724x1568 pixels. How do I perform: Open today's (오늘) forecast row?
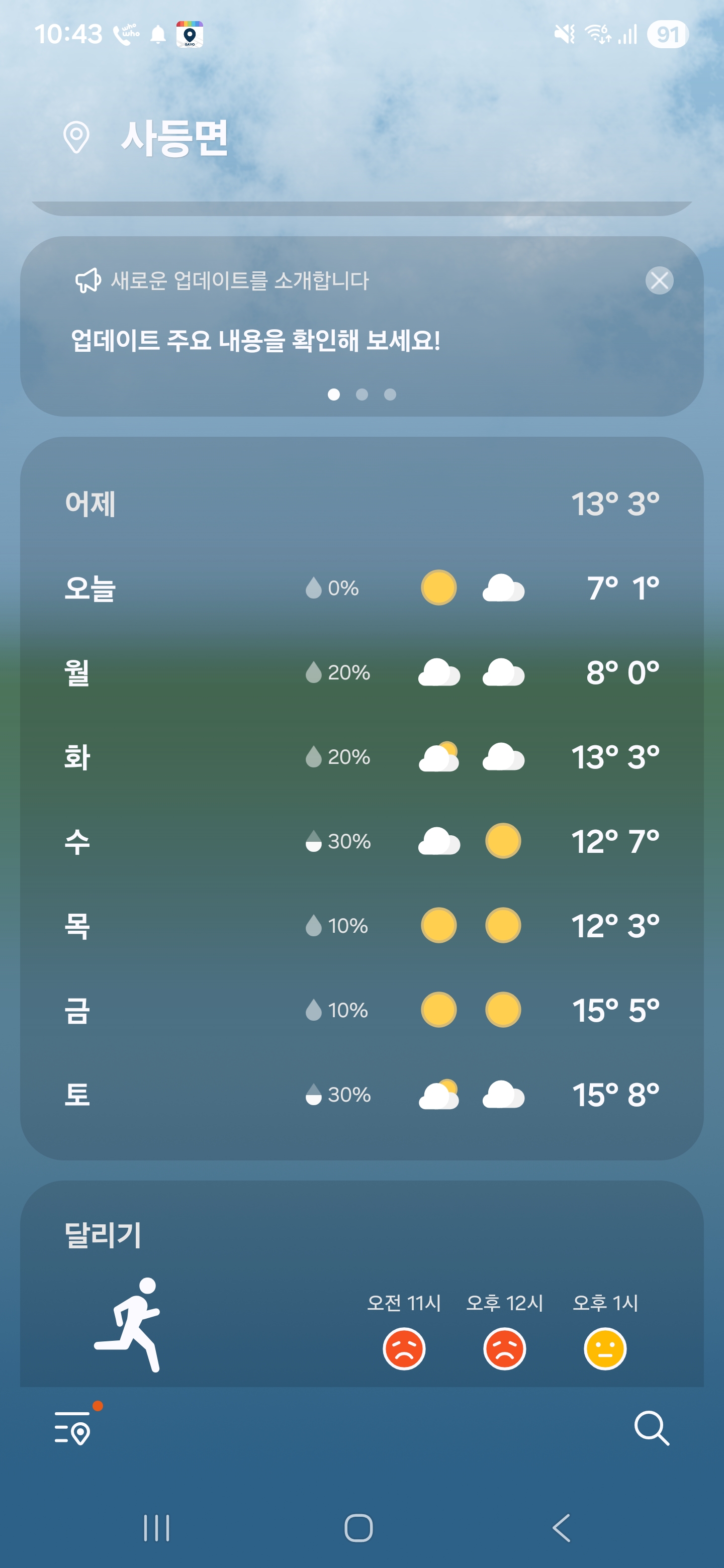pyautogui.click(x=361, y=588)
